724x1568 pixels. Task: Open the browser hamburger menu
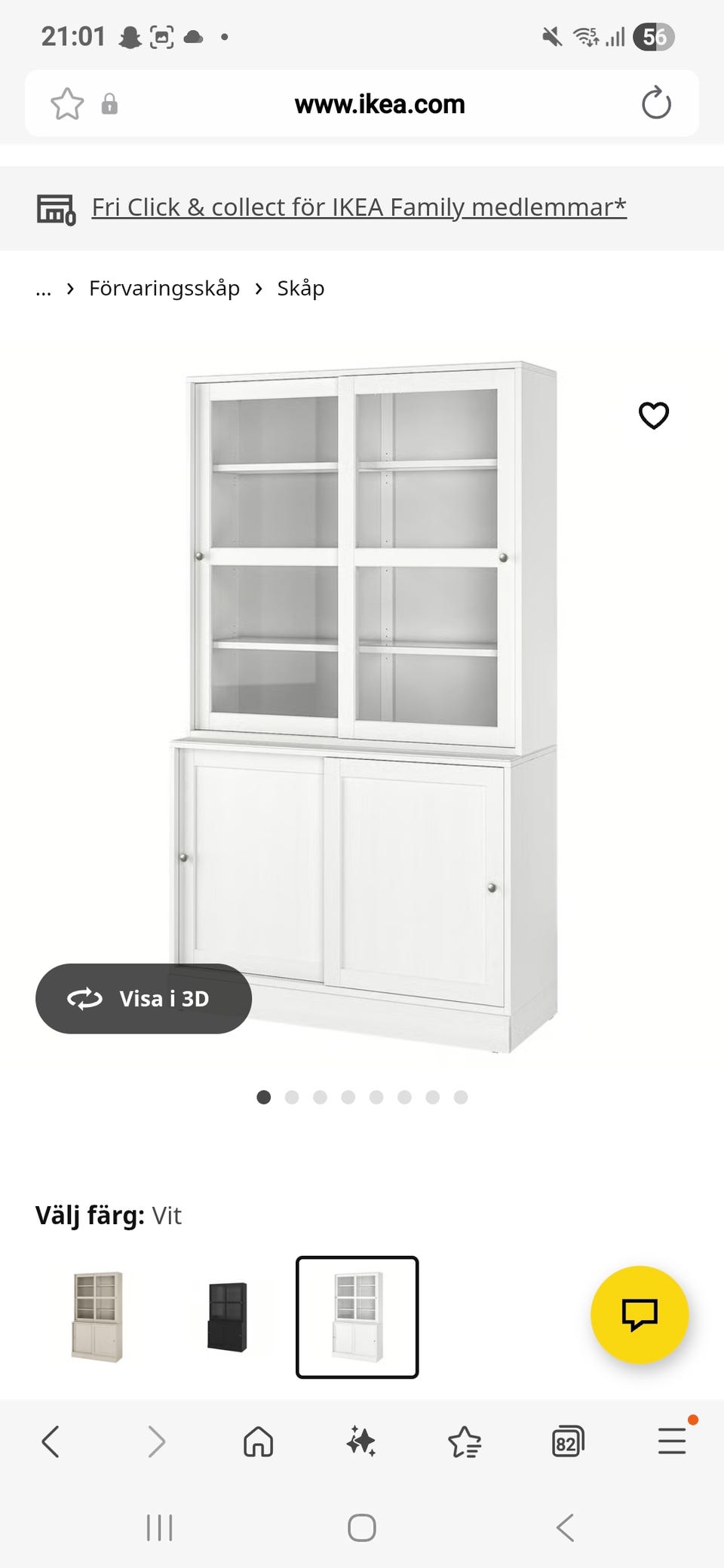tap(671, 1442)
